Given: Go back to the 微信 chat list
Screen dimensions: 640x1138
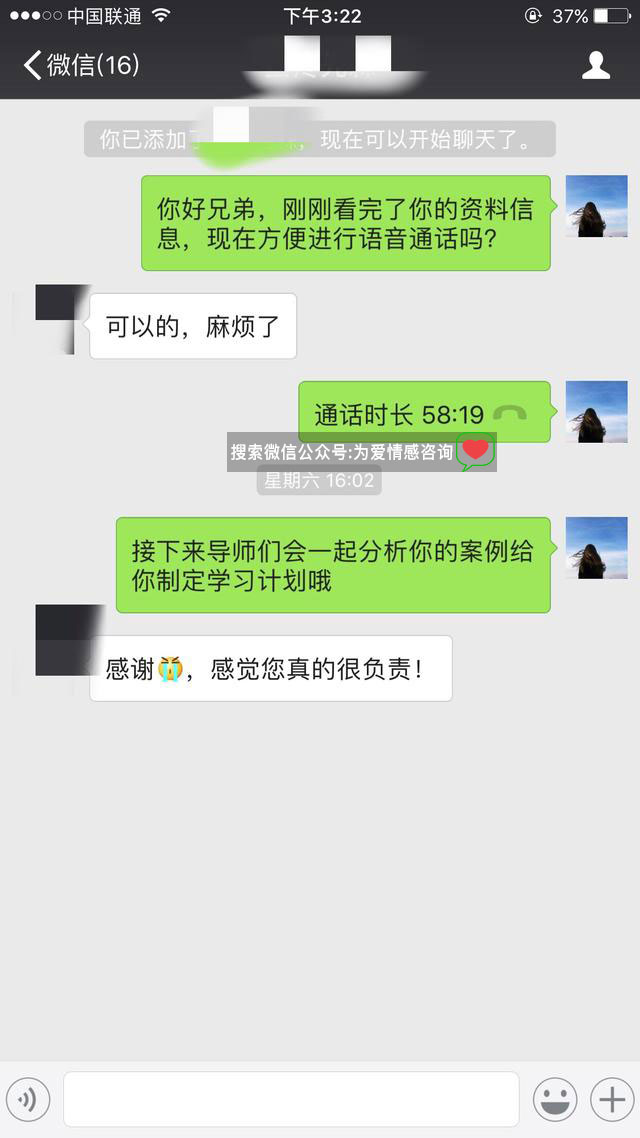Looking at the screenshot, I should point(80,66).
